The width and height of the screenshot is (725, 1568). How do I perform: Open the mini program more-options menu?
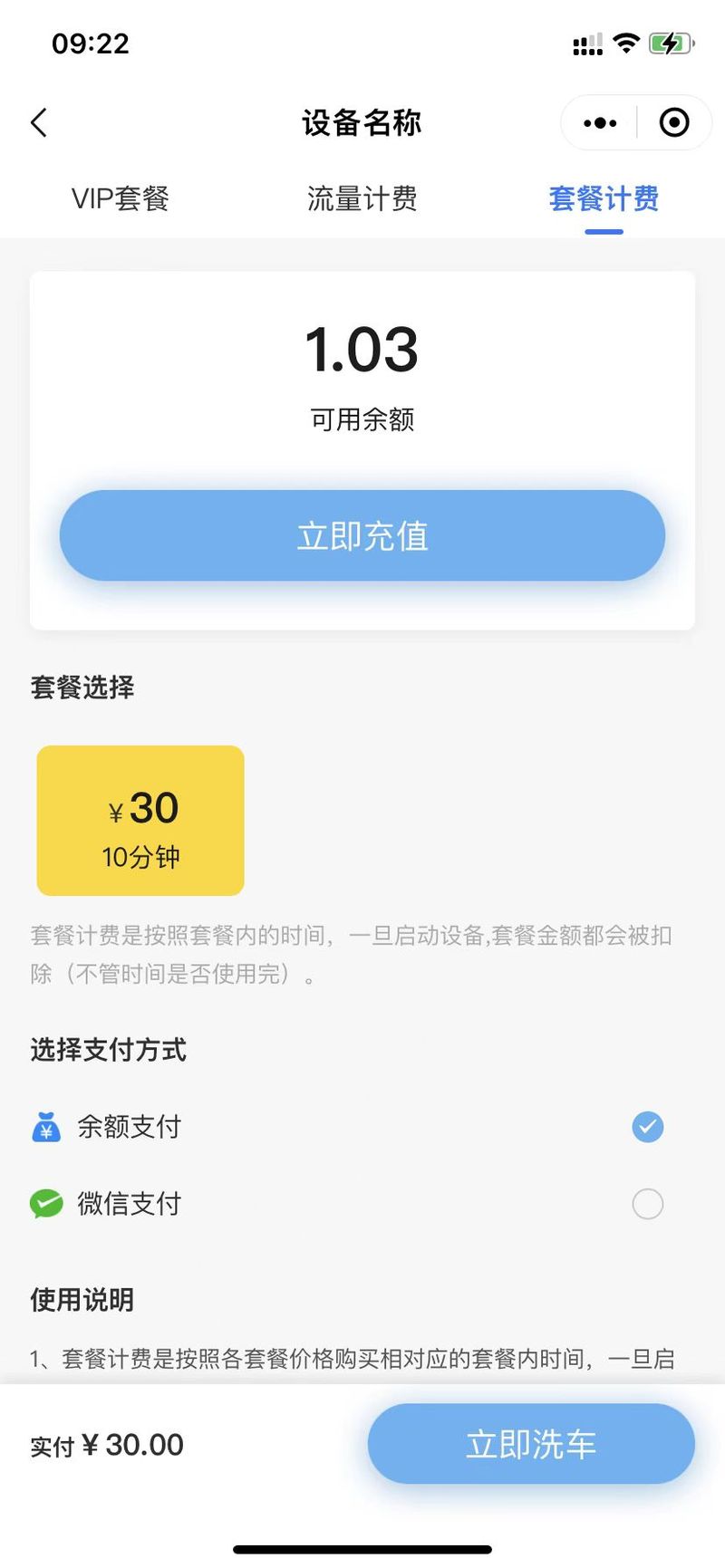coord(600,122)
